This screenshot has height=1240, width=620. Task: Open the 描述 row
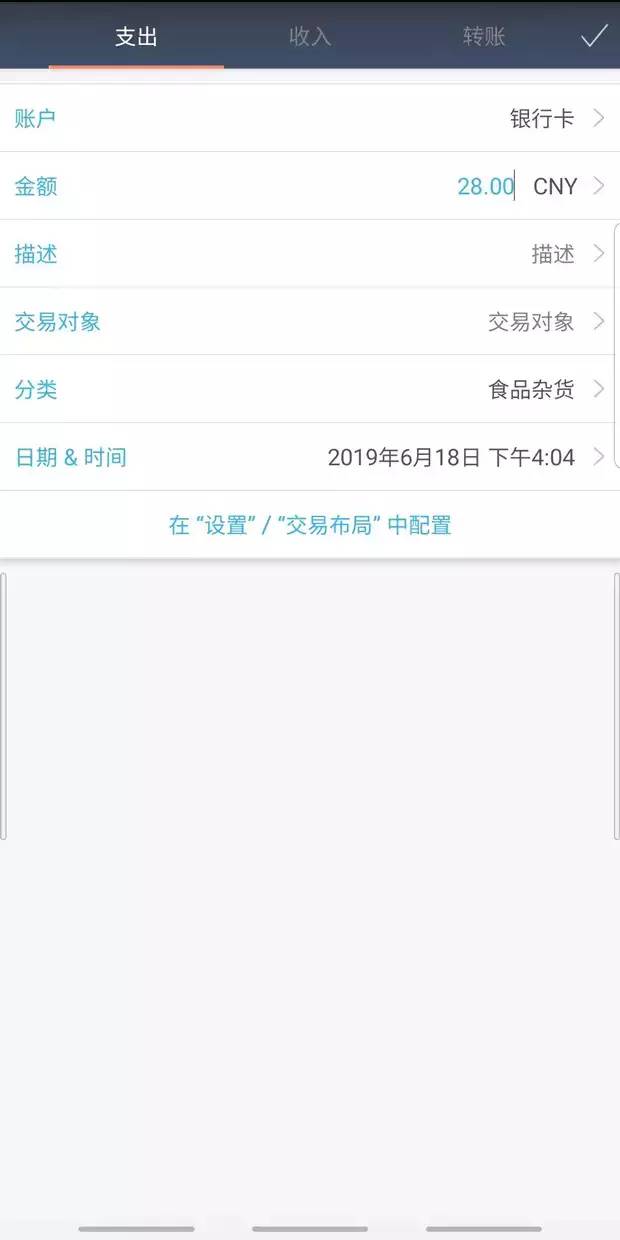tap(310, 254)
